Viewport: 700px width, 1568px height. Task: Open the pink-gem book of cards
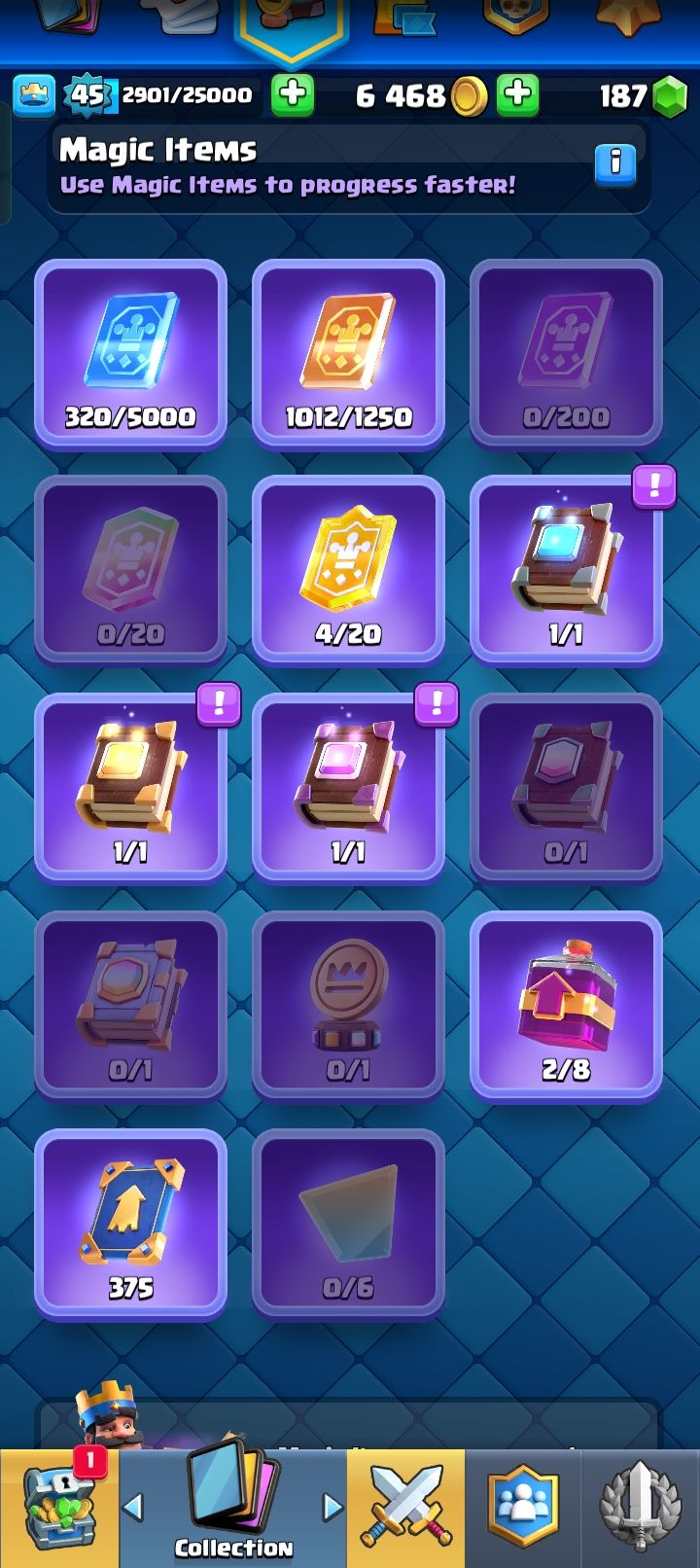(348, 788)
